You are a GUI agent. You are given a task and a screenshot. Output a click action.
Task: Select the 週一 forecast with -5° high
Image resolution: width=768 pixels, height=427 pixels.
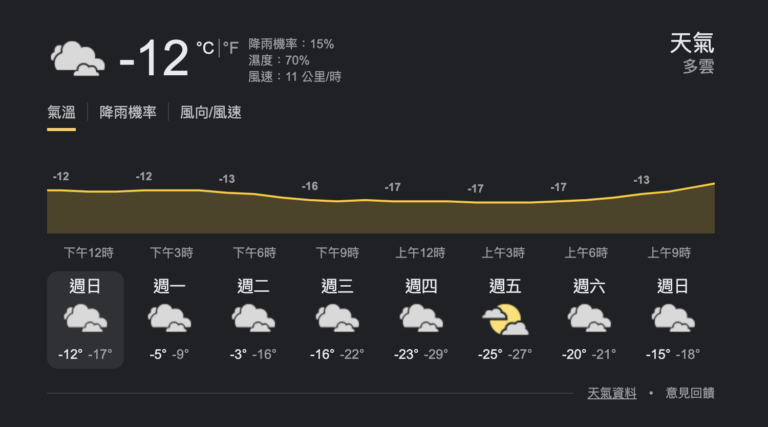click(169, 319)
